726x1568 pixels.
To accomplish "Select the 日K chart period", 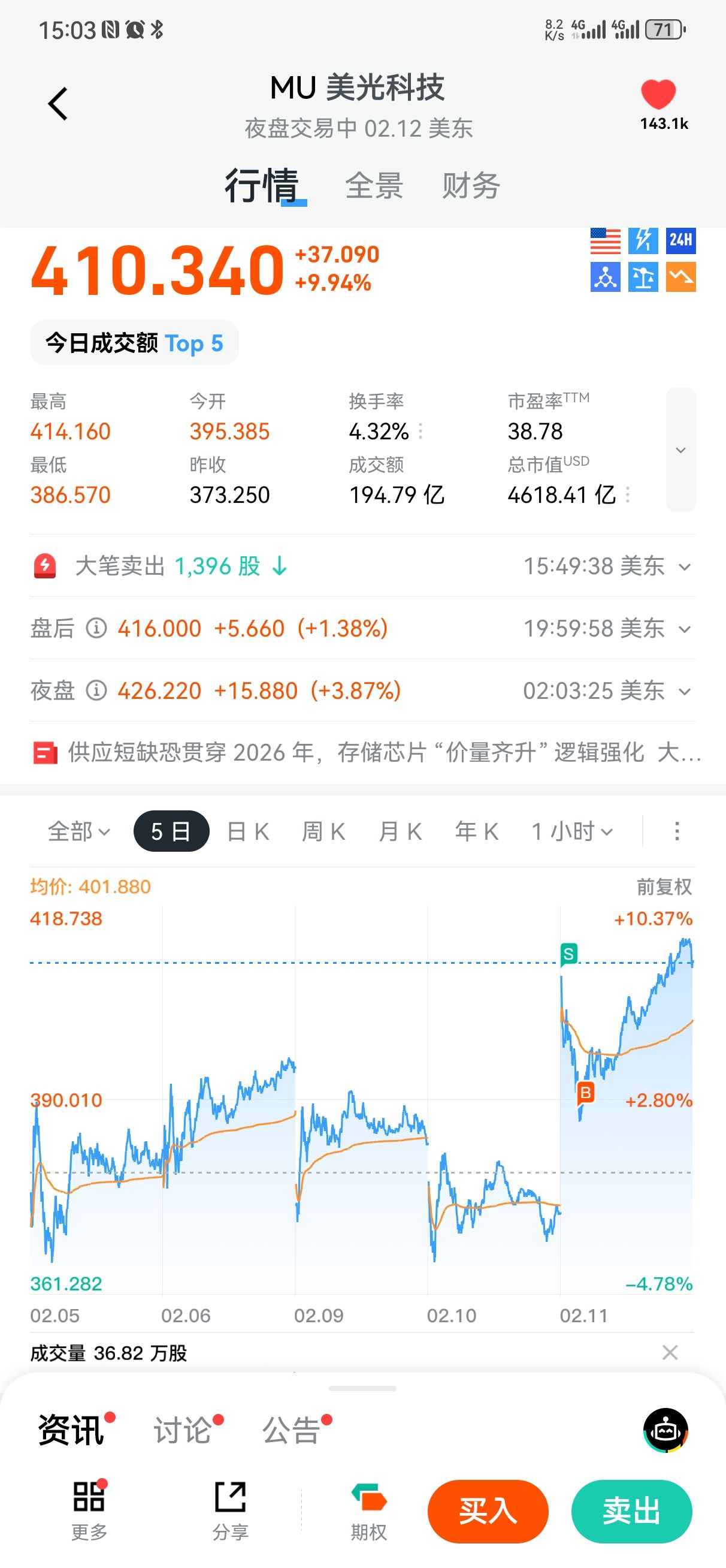I will pyautogui.click(x=247, y=831).
